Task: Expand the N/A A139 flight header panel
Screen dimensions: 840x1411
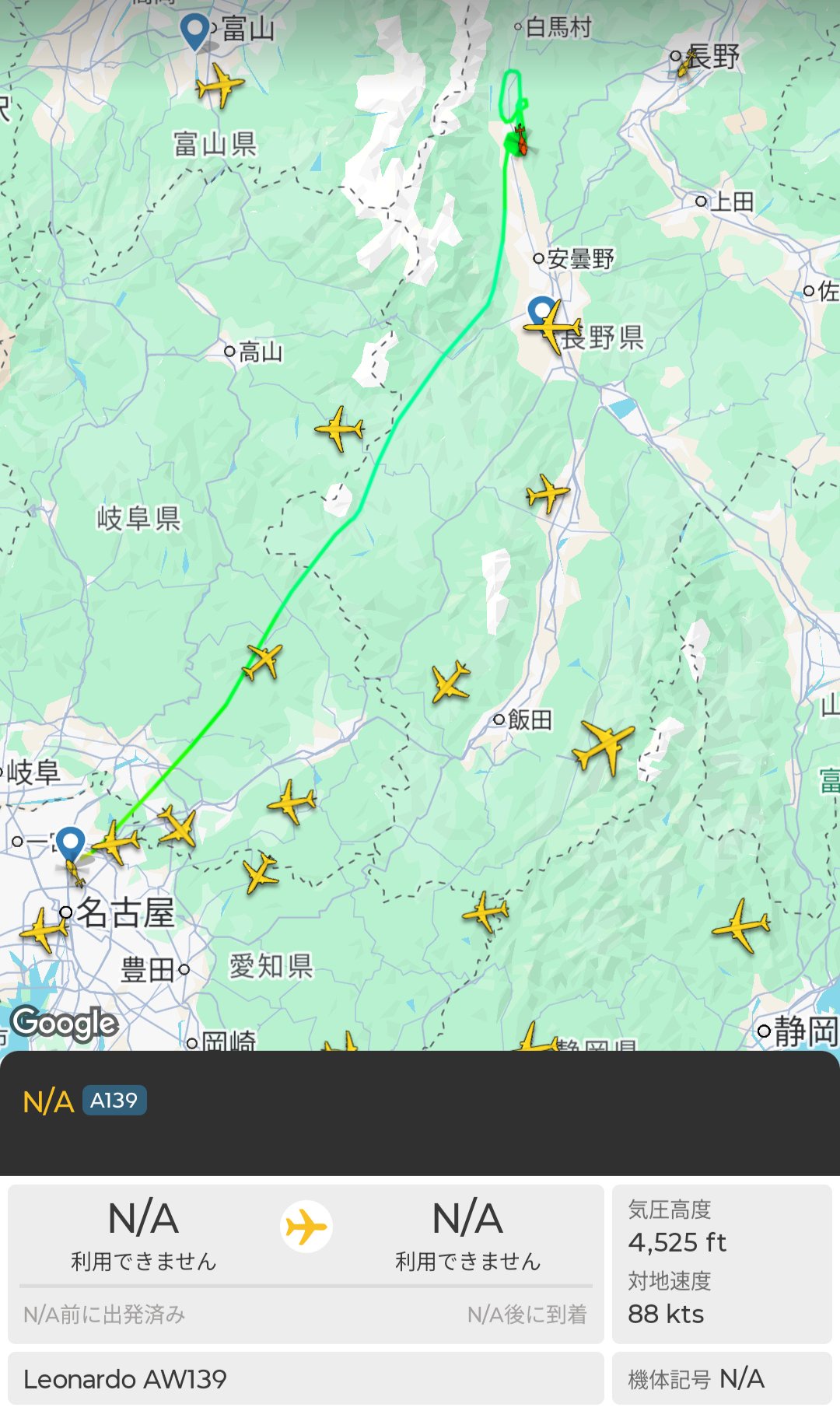Action: pos(420,1112)
